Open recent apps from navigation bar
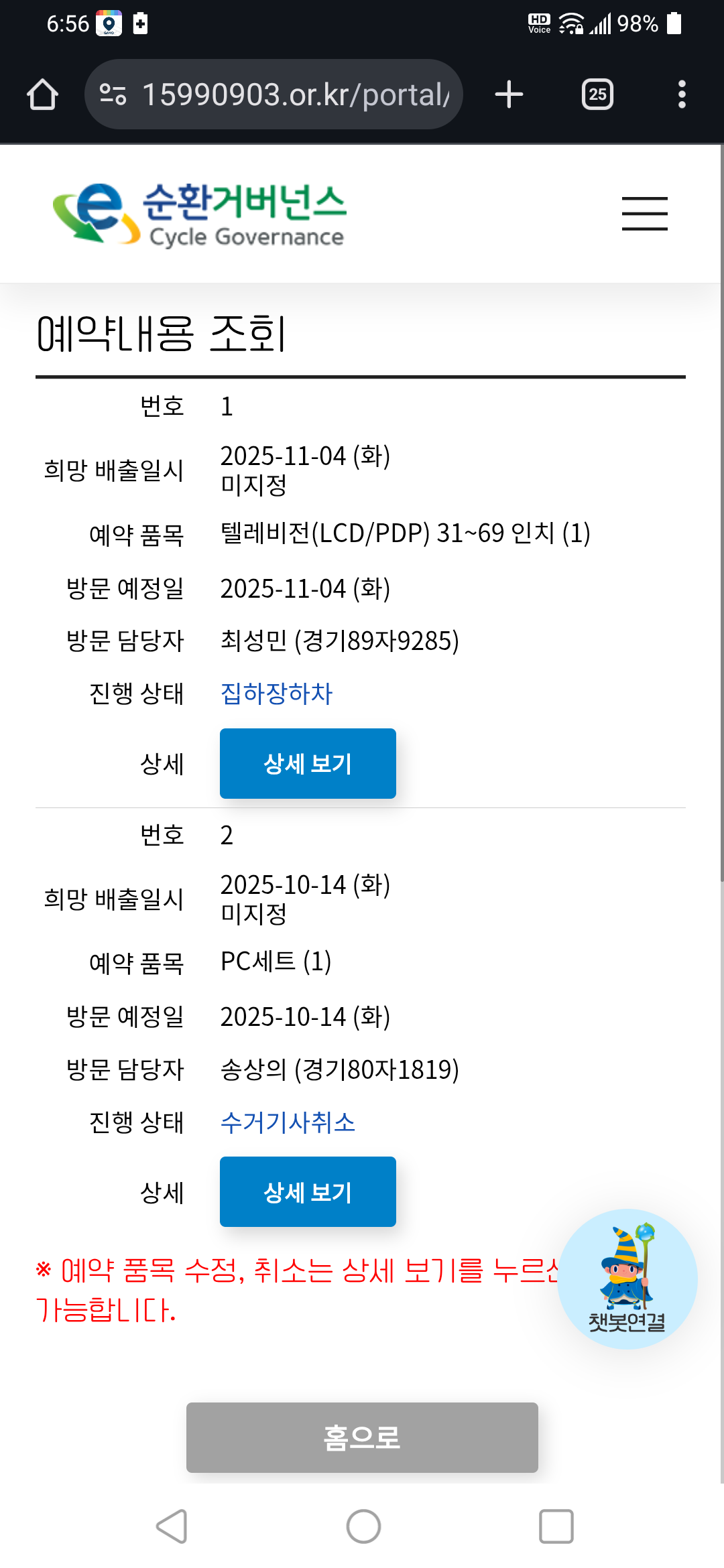Viewport: 724px width, 1568px height. (556, 1526)
